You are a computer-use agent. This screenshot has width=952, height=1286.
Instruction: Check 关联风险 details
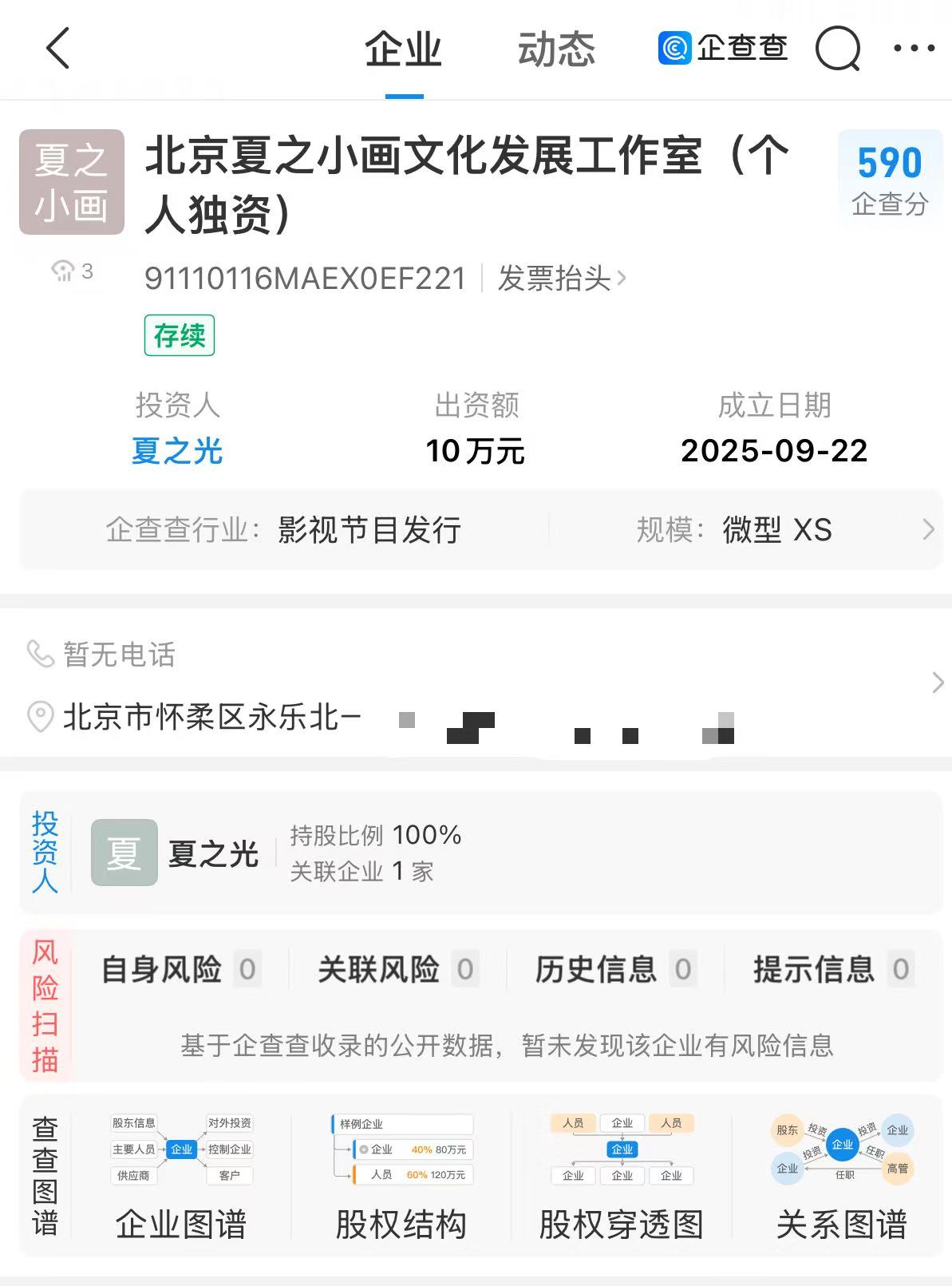(x=397, y=970)
